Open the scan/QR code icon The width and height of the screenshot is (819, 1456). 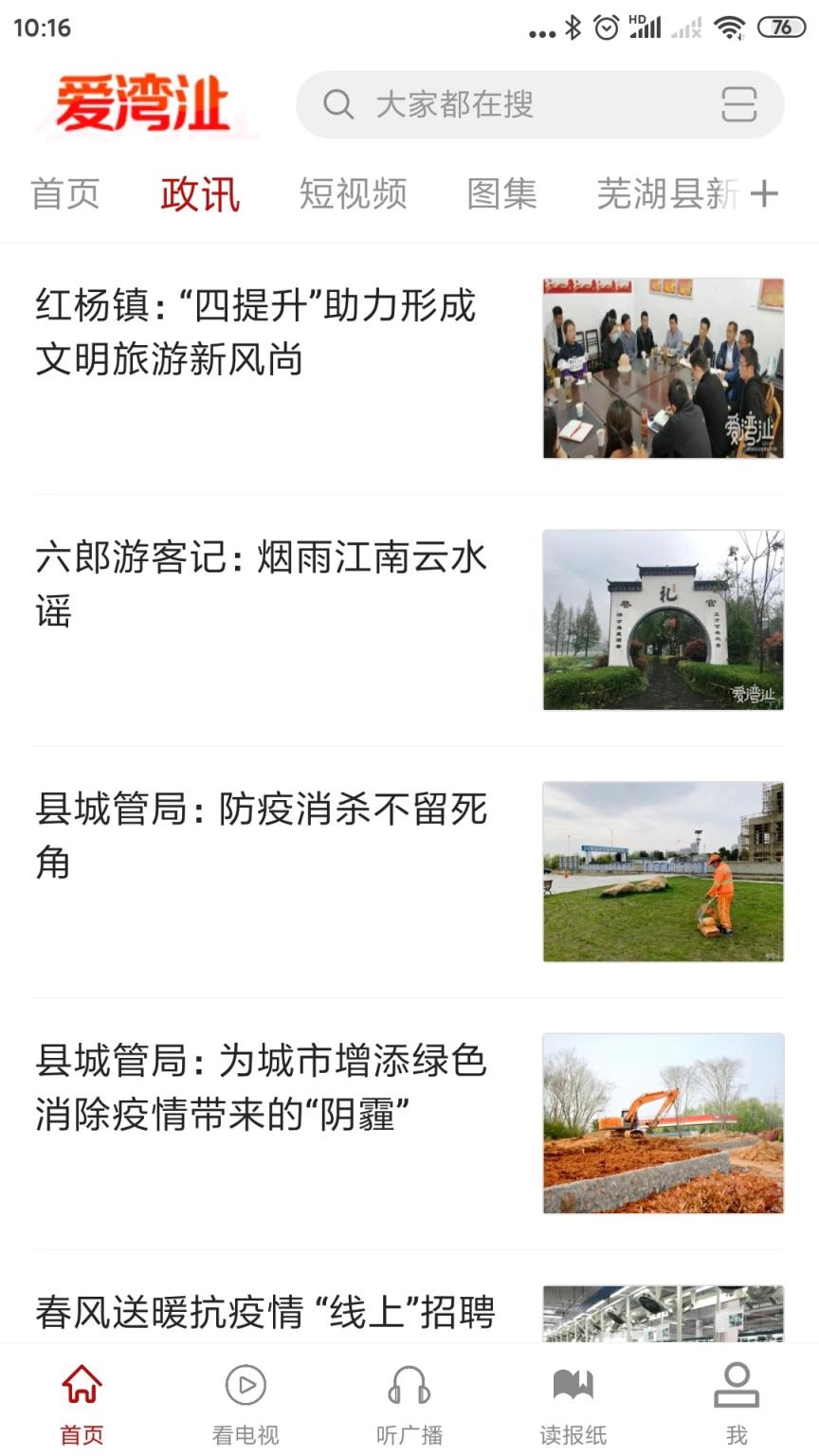740,106
